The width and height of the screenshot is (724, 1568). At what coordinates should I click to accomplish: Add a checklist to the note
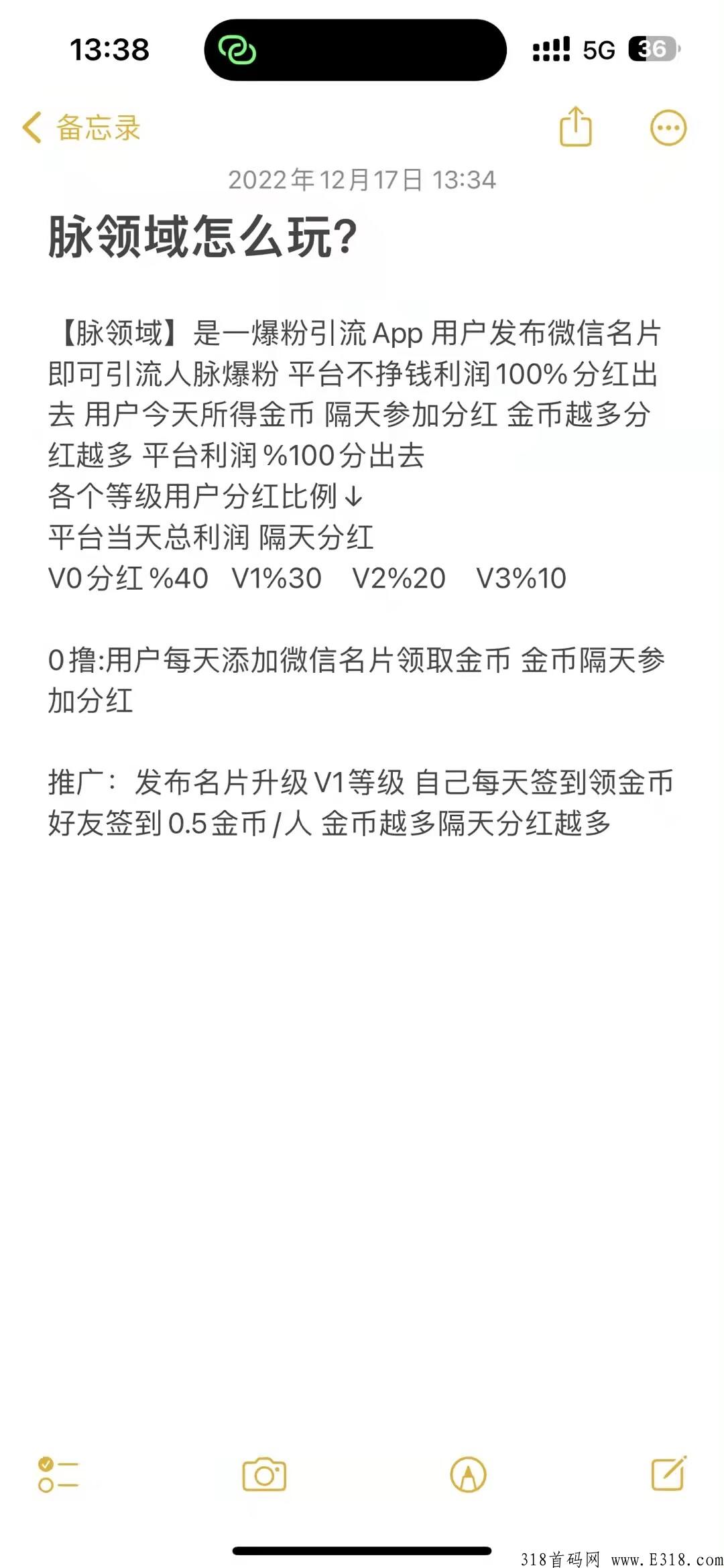tap(58, 1474)
